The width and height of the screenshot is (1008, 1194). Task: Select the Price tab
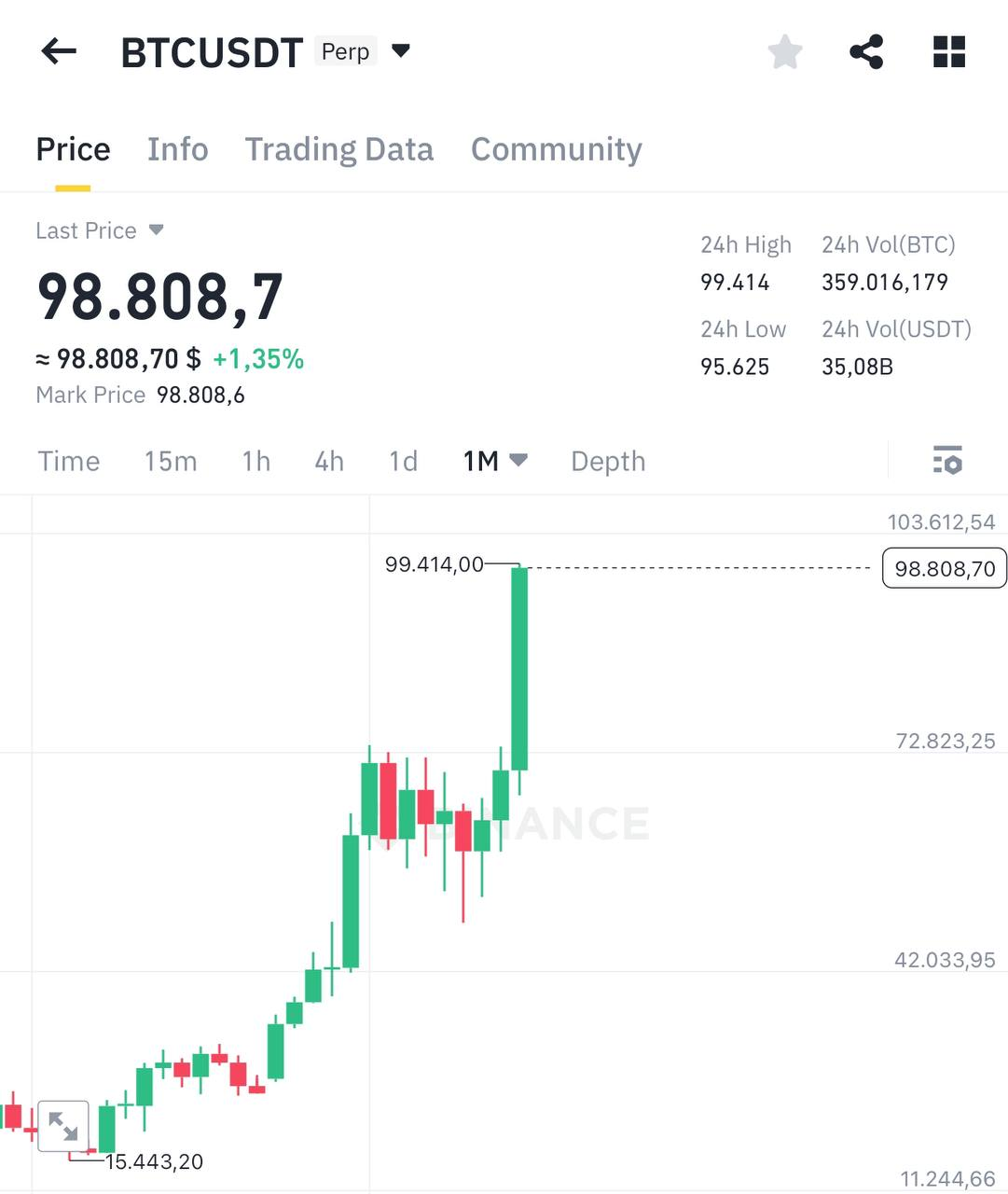click(x=73, y=149)
